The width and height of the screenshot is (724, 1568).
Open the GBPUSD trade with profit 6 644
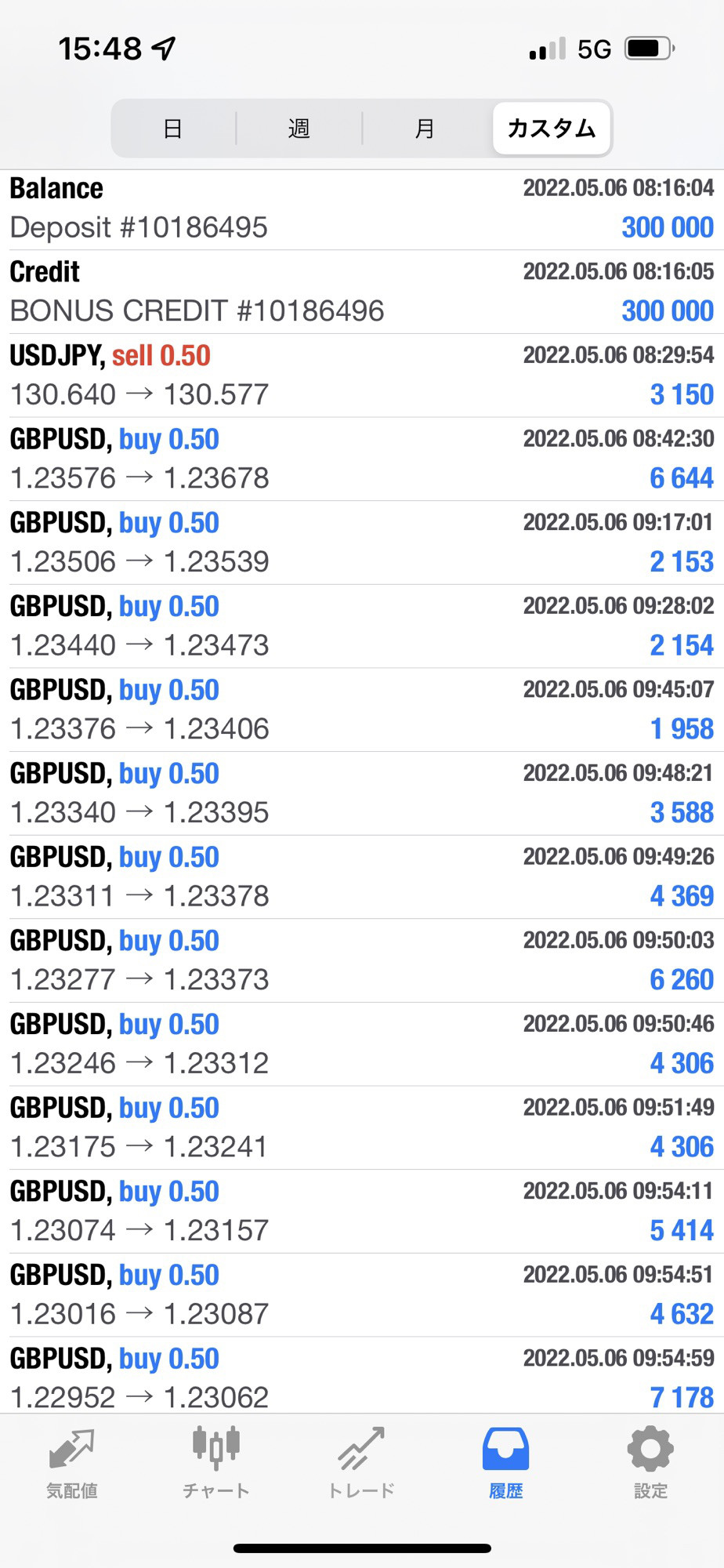coord(362,459)
